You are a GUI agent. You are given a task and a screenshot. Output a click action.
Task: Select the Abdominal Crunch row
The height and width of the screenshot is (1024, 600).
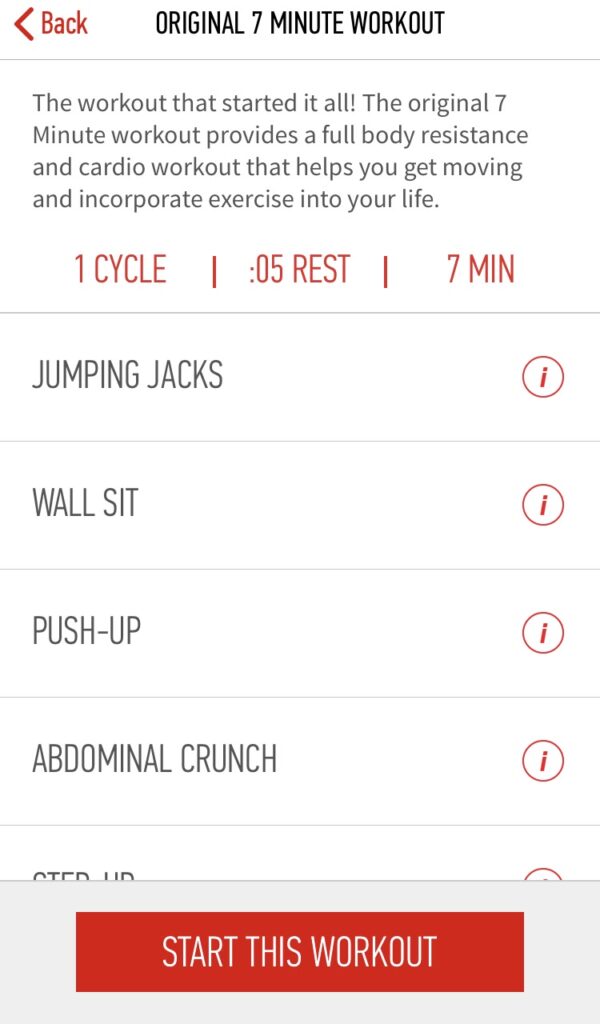point(300,761)
